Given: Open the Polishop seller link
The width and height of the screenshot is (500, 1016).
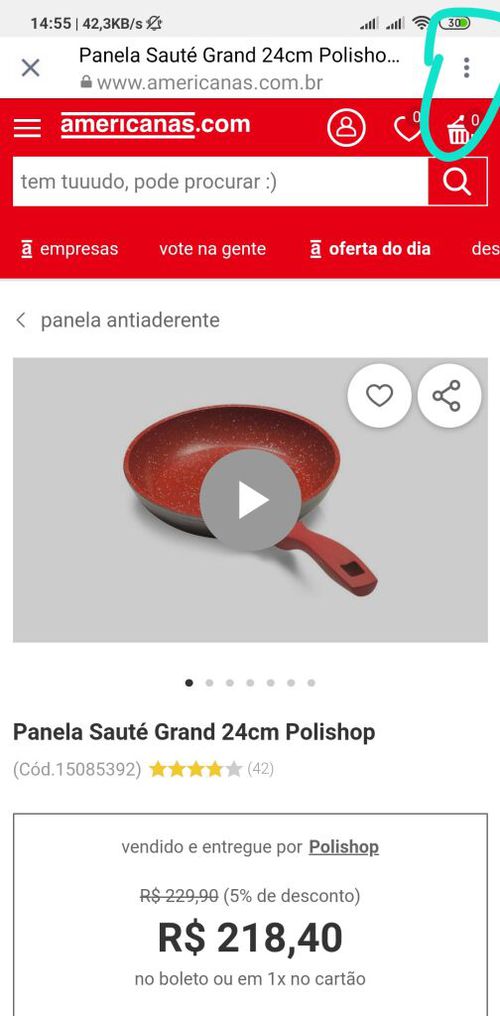Looking at the screenshot, I should coord(343,847).
